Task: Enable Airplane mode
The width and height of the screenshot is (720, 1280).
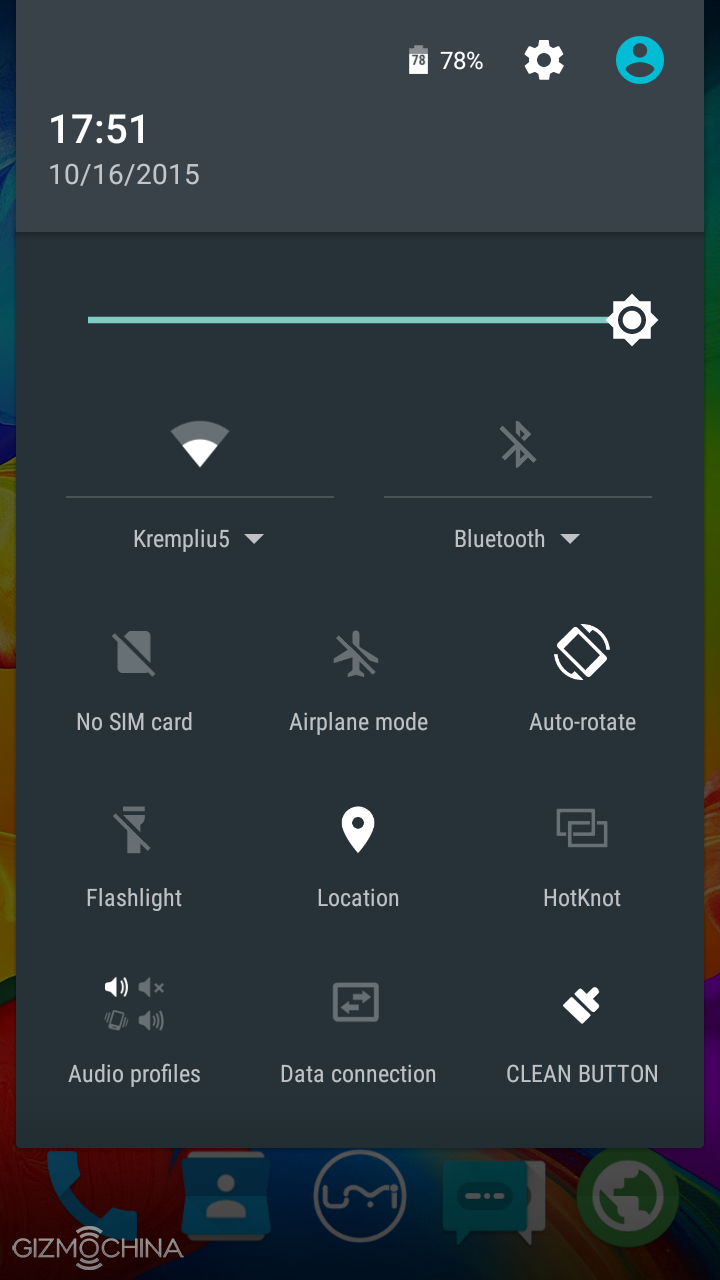Action: [x=358, y=679]
